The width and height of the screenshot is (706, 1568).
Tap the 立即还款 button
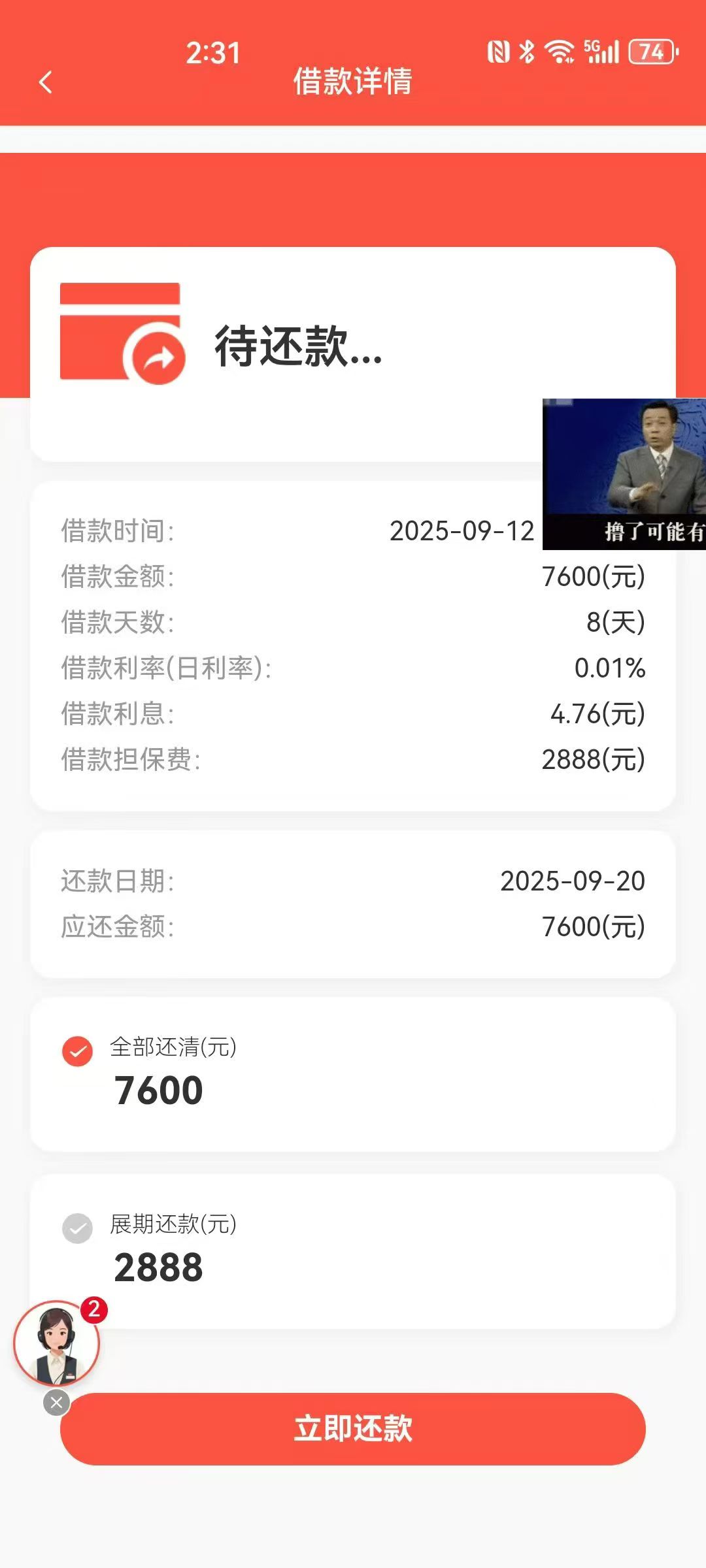[x=353, y=1428]
